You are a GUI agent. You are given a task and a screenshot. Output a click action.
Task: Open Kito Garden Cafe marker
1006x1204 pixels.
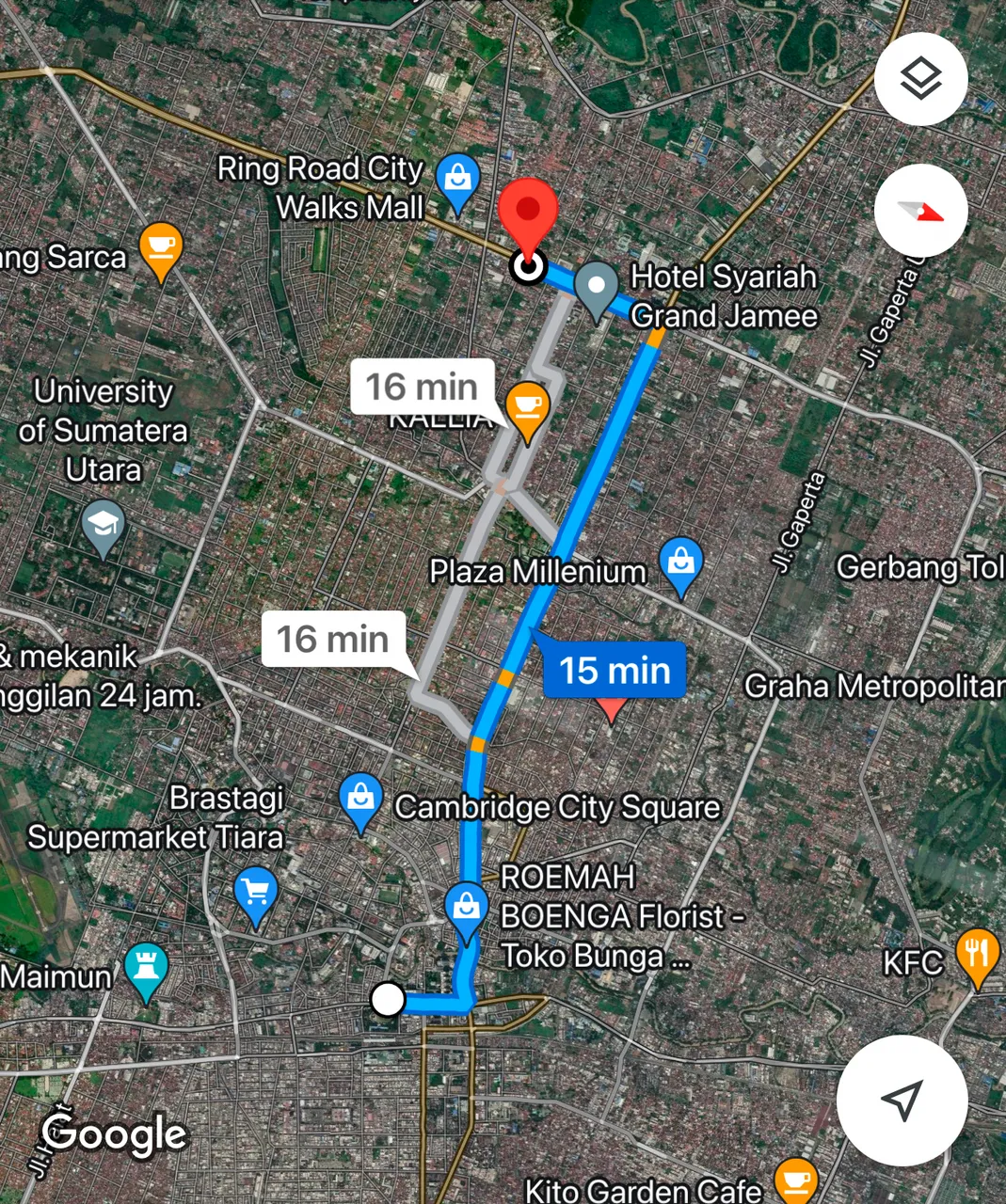(795, 1181)
